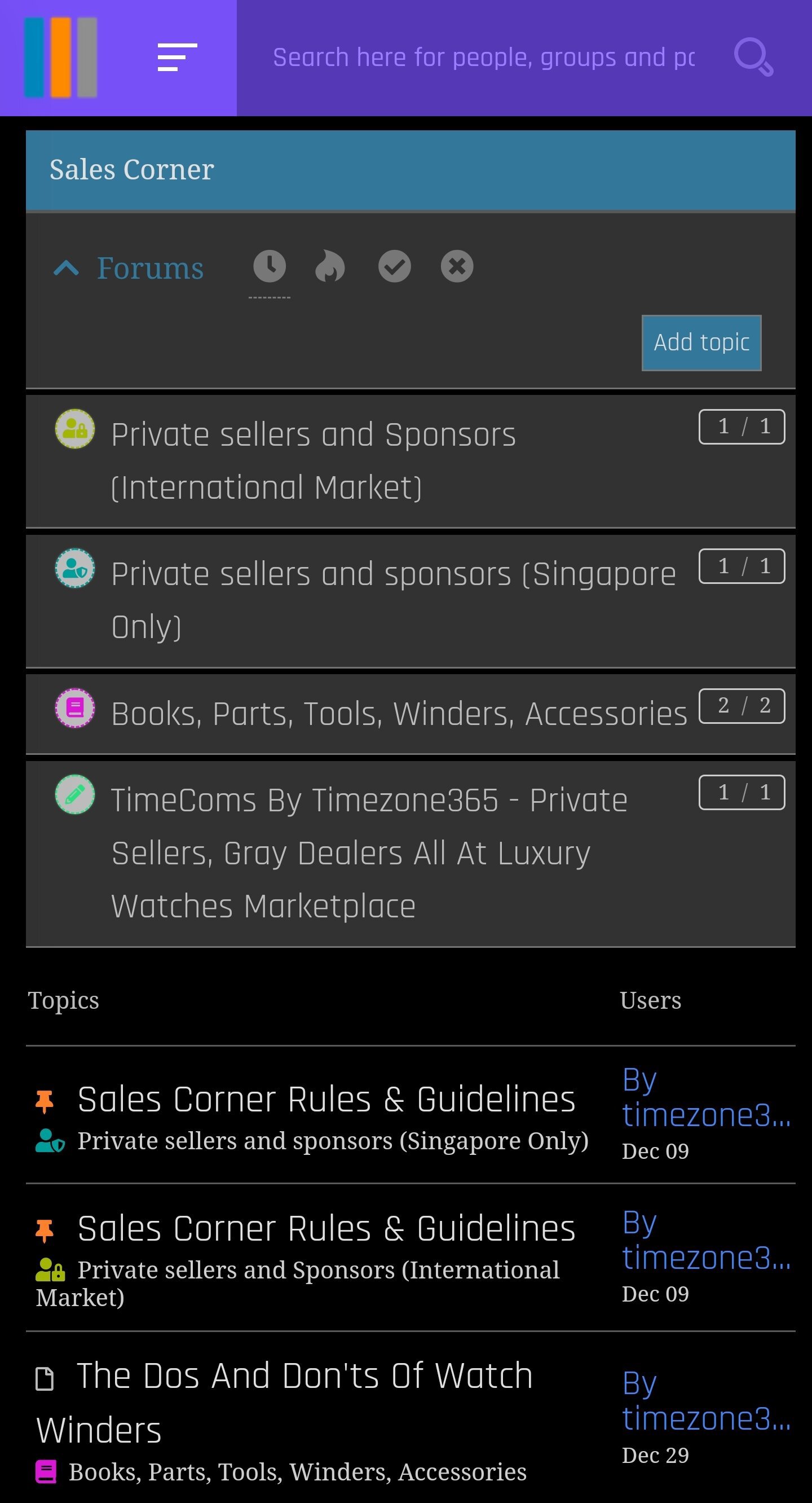The width and height of the screenshot is (812, 1503).
Task: Collapse the Forums section with the chevron
Action: (x=67, y=267)
